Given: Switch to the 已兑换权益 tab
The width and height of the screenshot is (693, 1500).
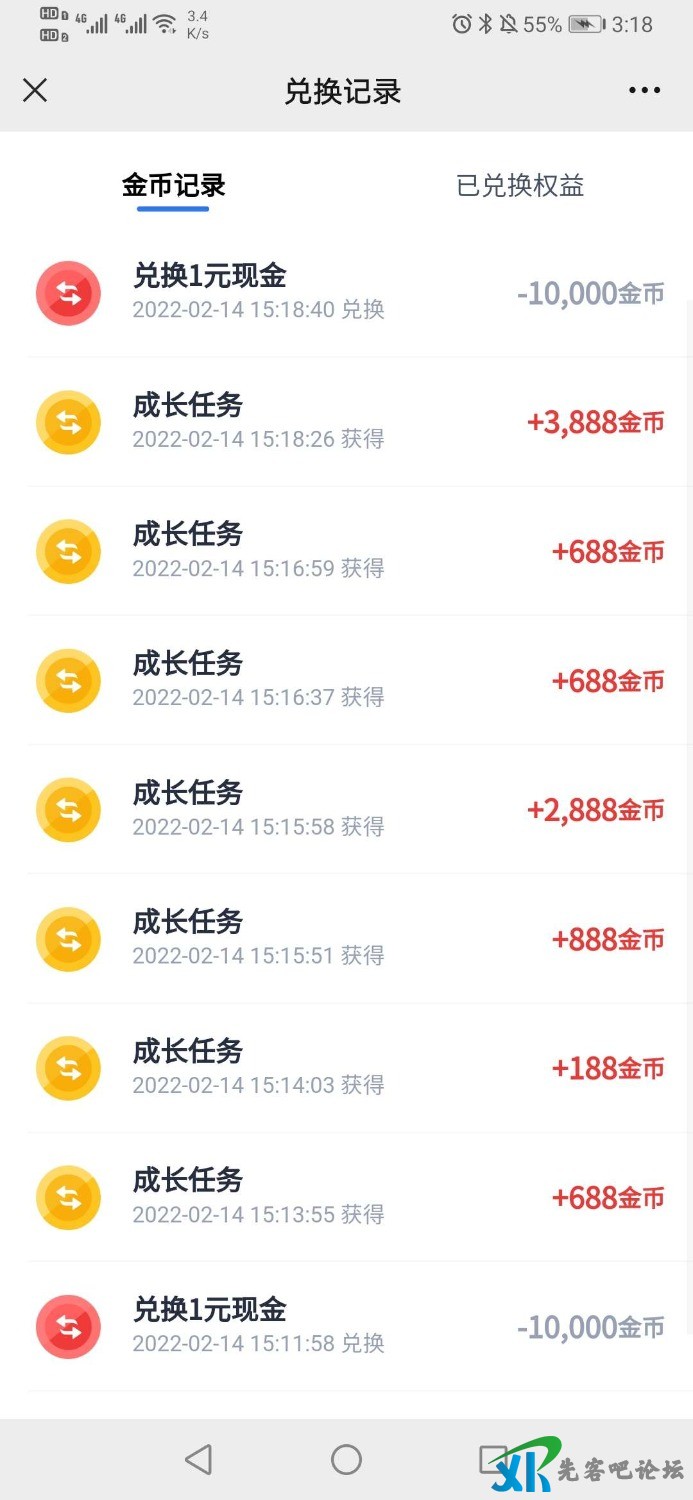Looking at the screenshot, I should pos(520,185).
